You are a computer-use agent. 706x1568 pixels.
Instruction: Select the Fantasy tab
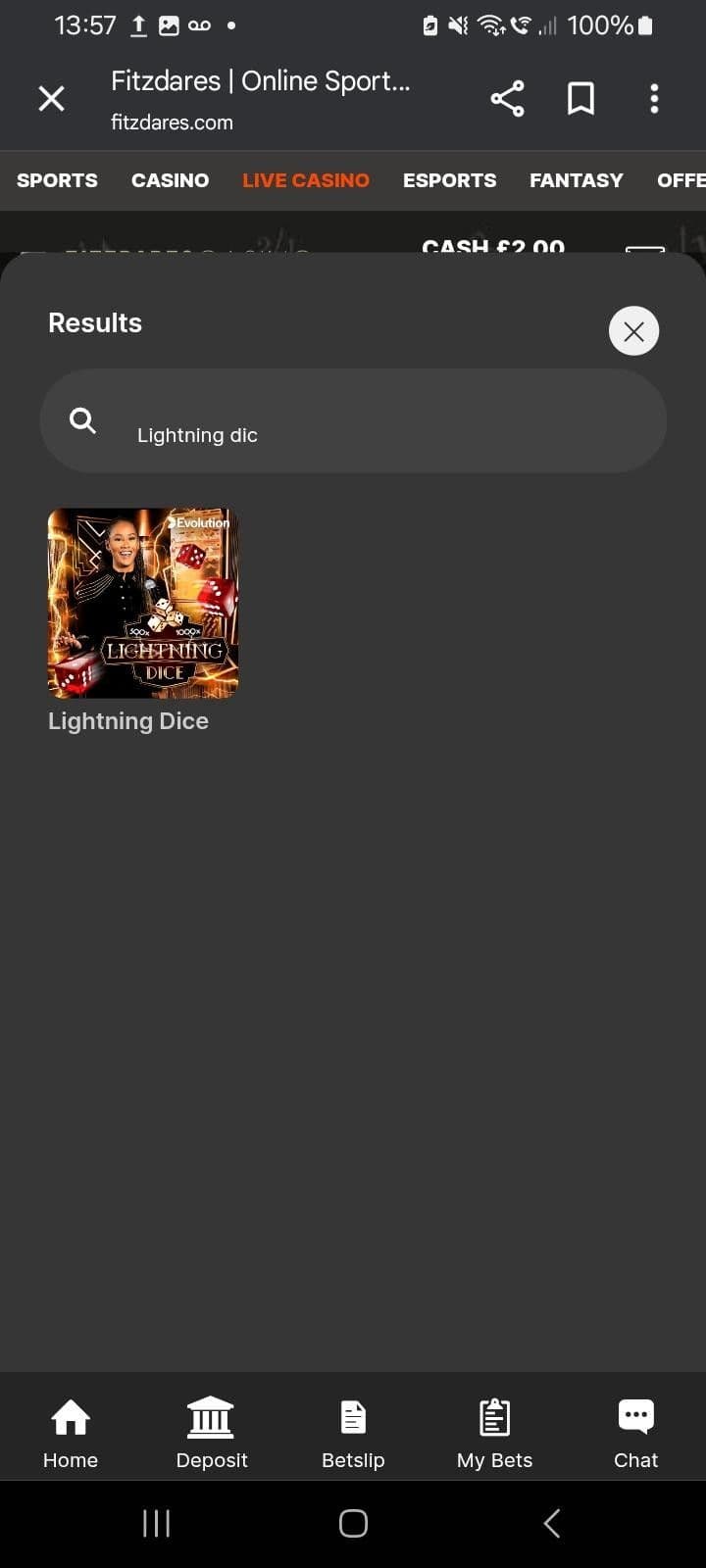tap(576, 180)
